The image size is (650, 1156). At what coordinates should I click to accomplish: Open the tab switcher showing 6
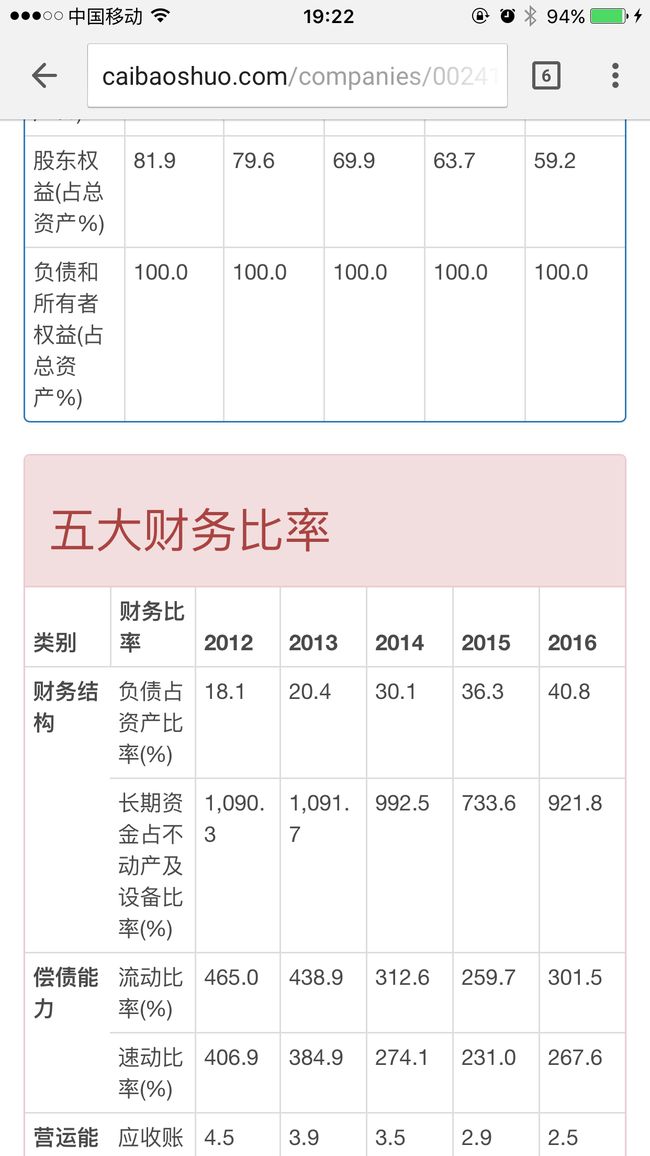click(x=546, y=75)
